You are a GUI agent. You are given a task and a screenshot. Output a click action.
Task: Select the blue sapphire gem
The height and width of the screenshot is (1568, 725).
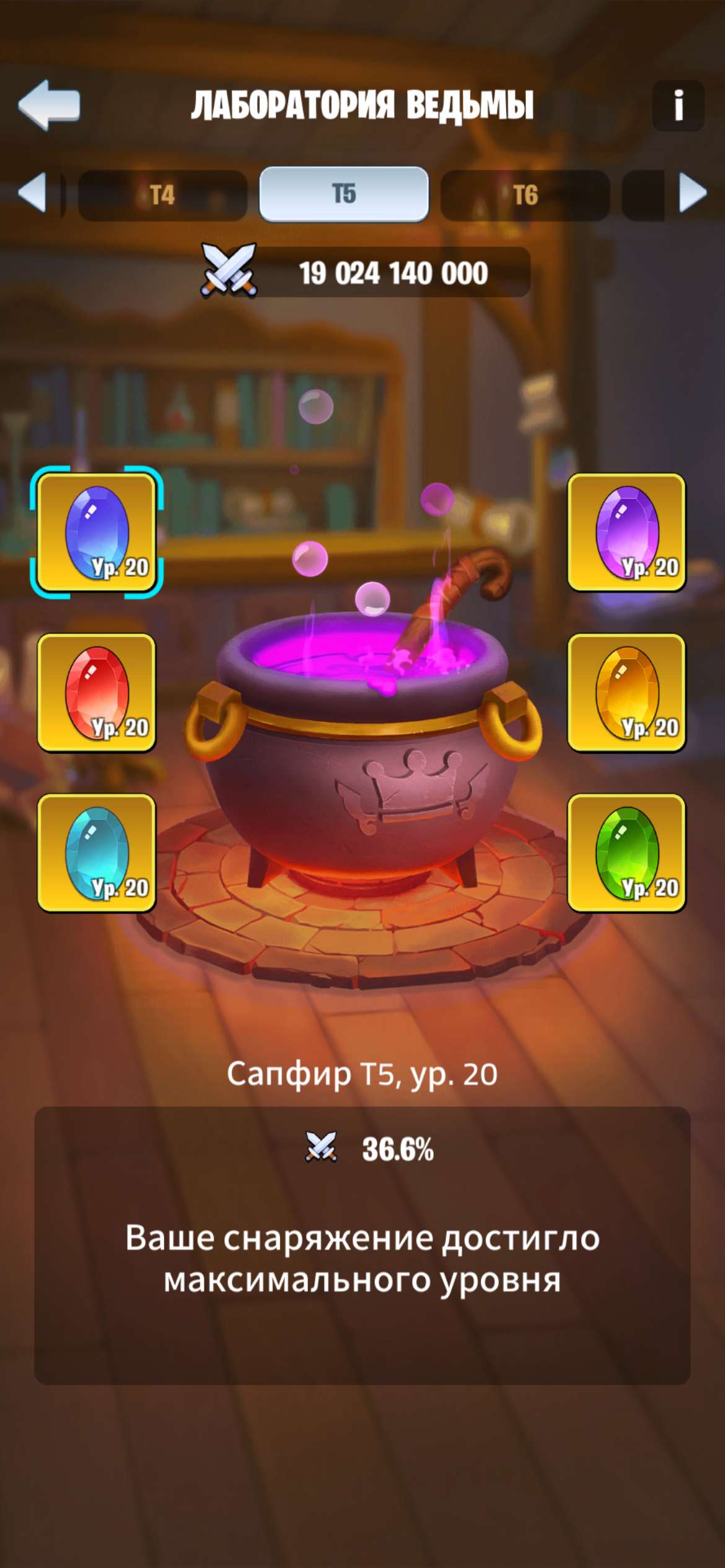(x=97, y=533)
